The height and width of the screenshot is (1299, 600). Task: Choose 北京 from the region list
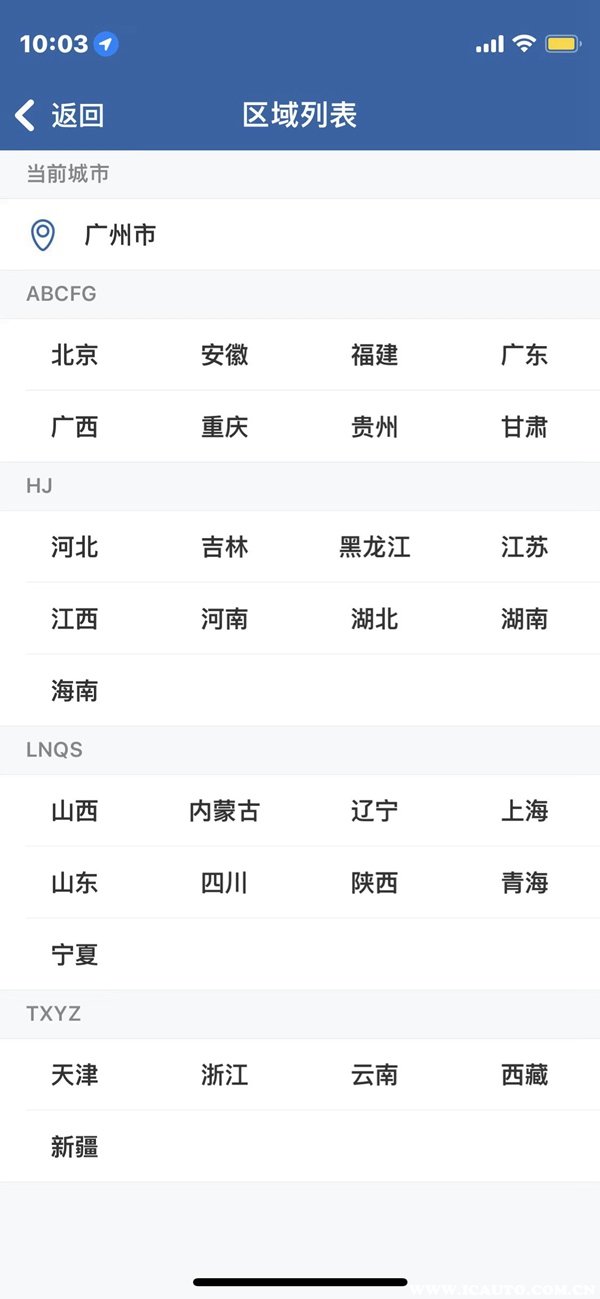click(75, 355)
